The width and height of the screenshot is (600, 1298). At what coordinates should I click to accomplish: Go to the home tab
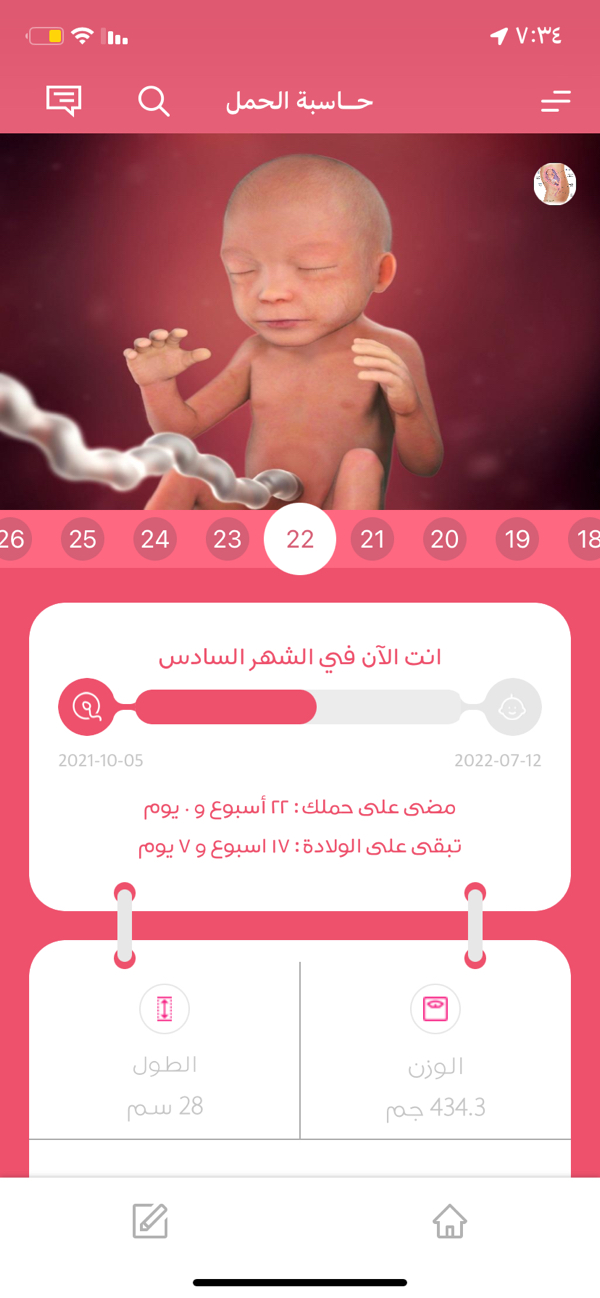tap(450, 1221)
